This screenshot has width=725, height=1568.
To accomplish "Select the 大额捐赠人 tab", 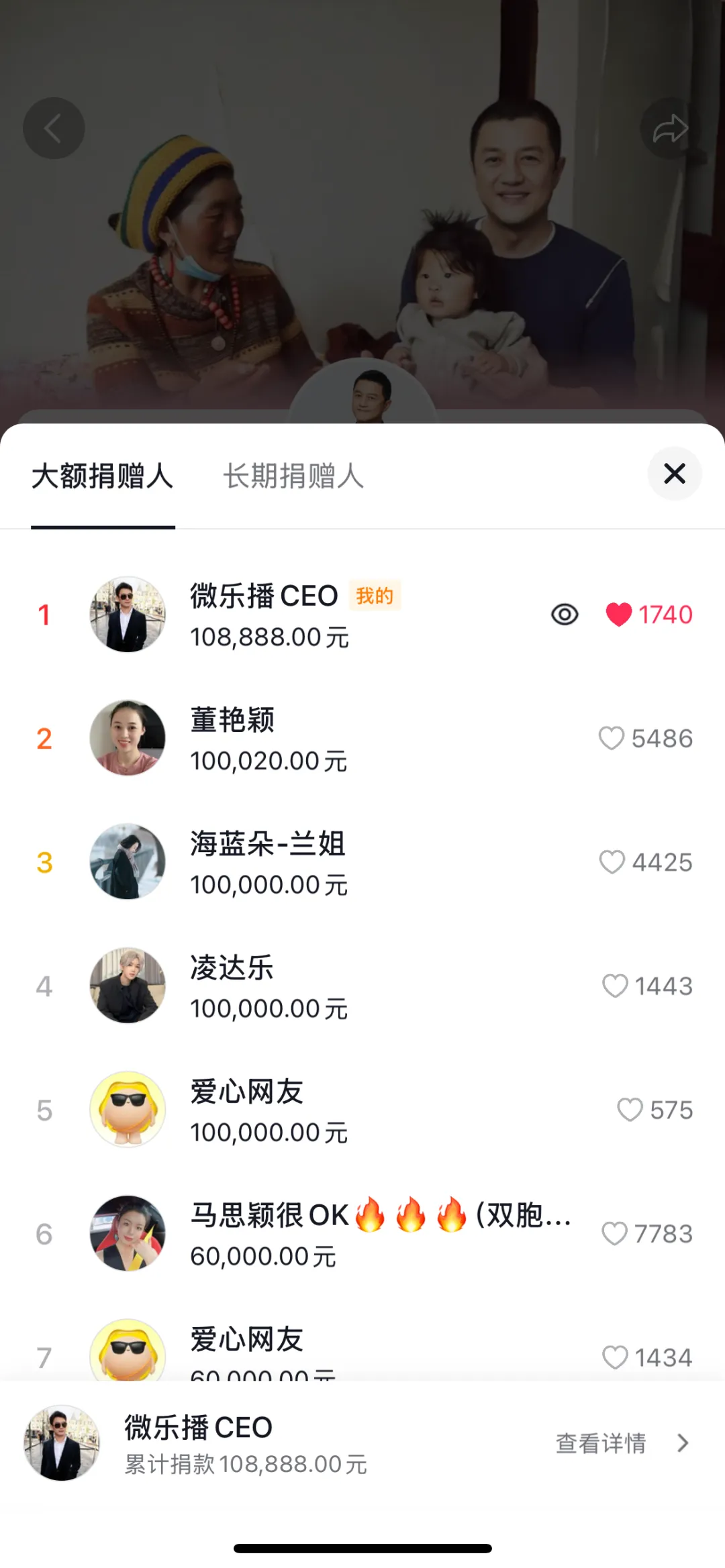I will coord(103,476).
